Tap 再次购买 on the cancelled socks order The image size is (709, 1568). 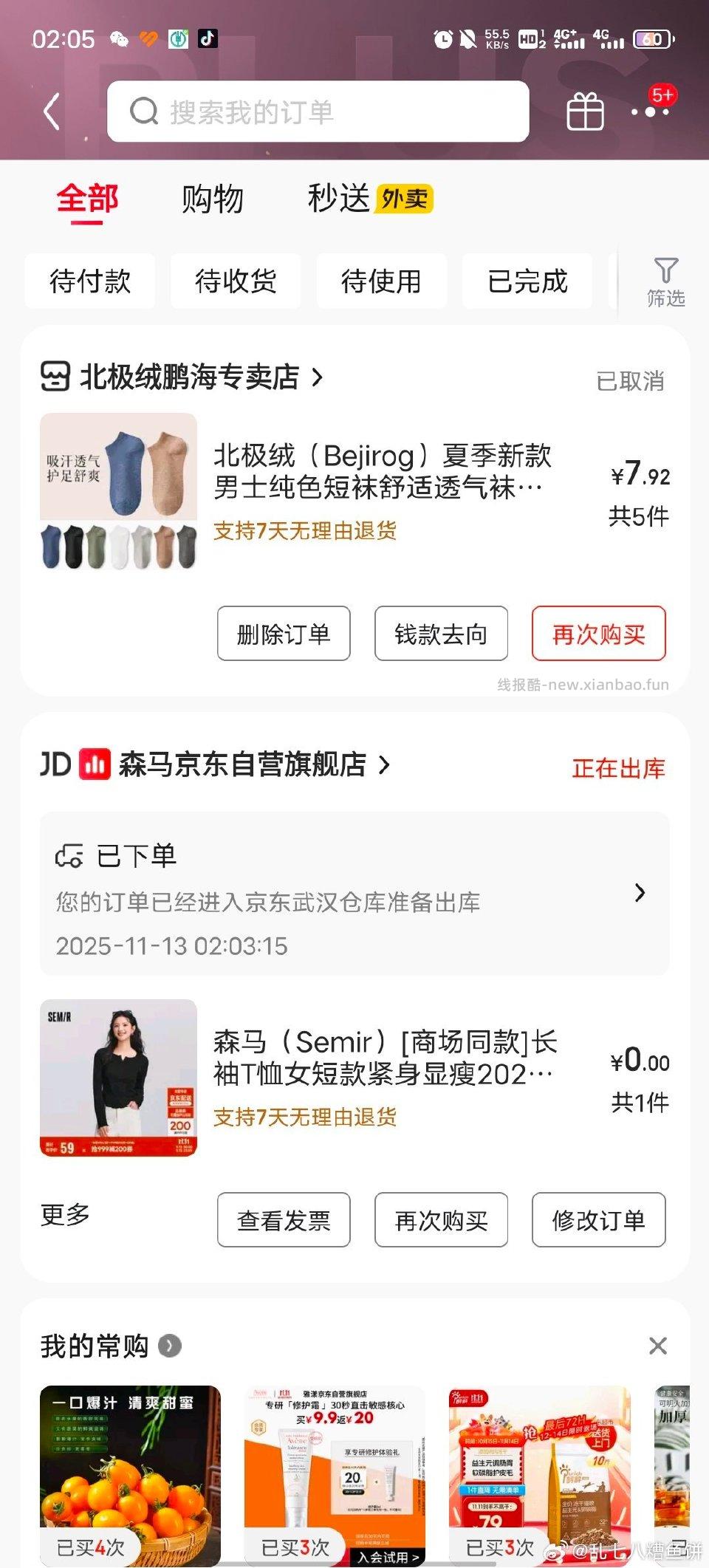(x=599, y=634)
